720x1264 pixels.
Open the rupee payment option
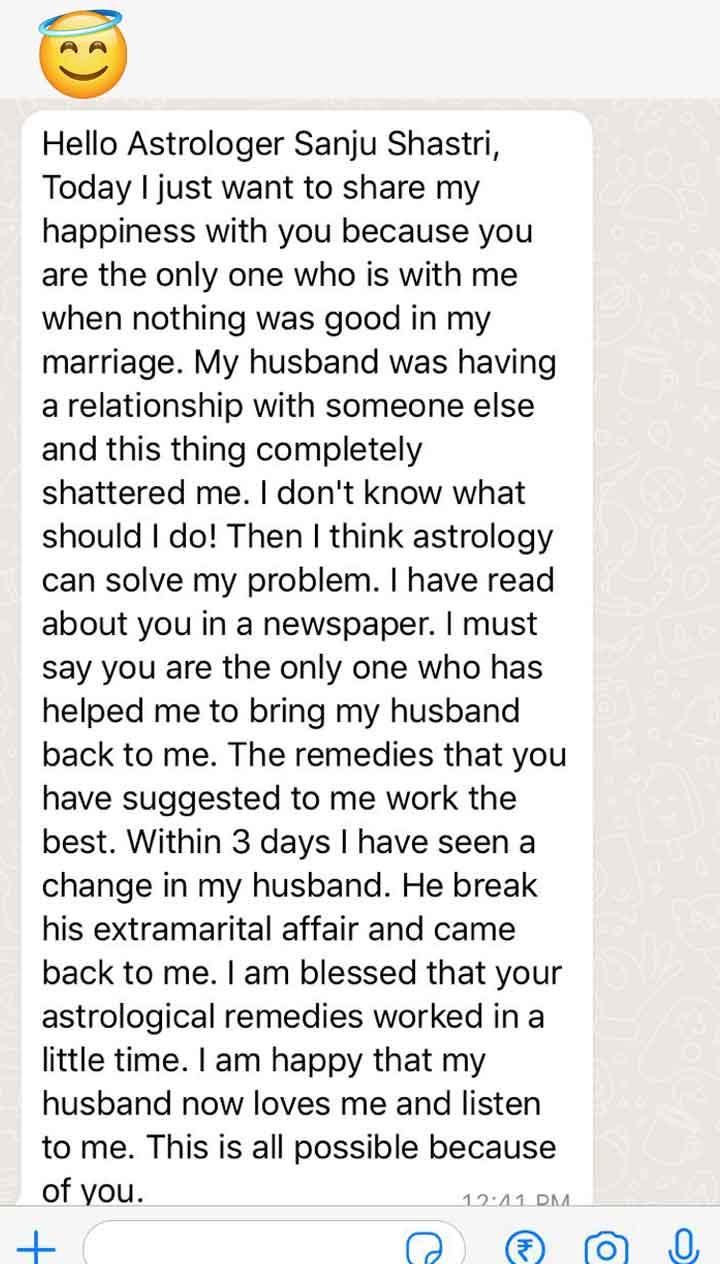pyautogui.click(x=522, y=1248)
